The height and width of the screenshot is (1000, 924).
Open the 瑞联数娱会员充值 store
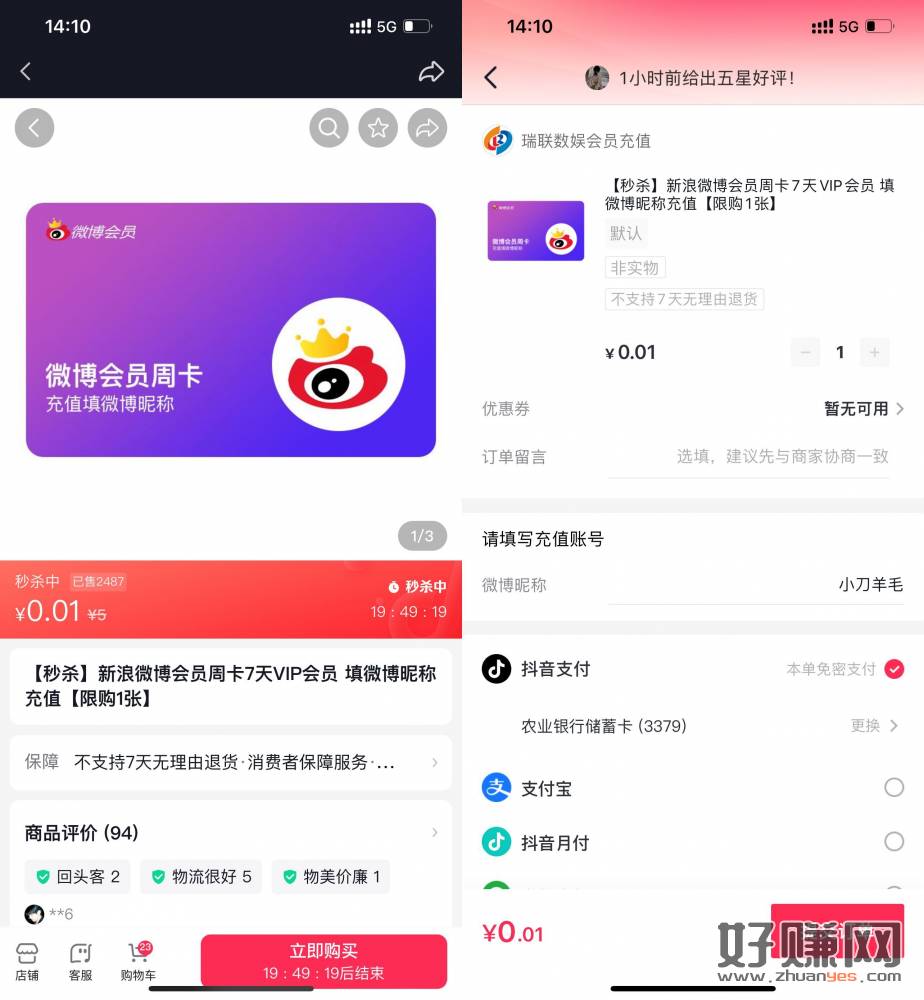(x=585, y=141)
